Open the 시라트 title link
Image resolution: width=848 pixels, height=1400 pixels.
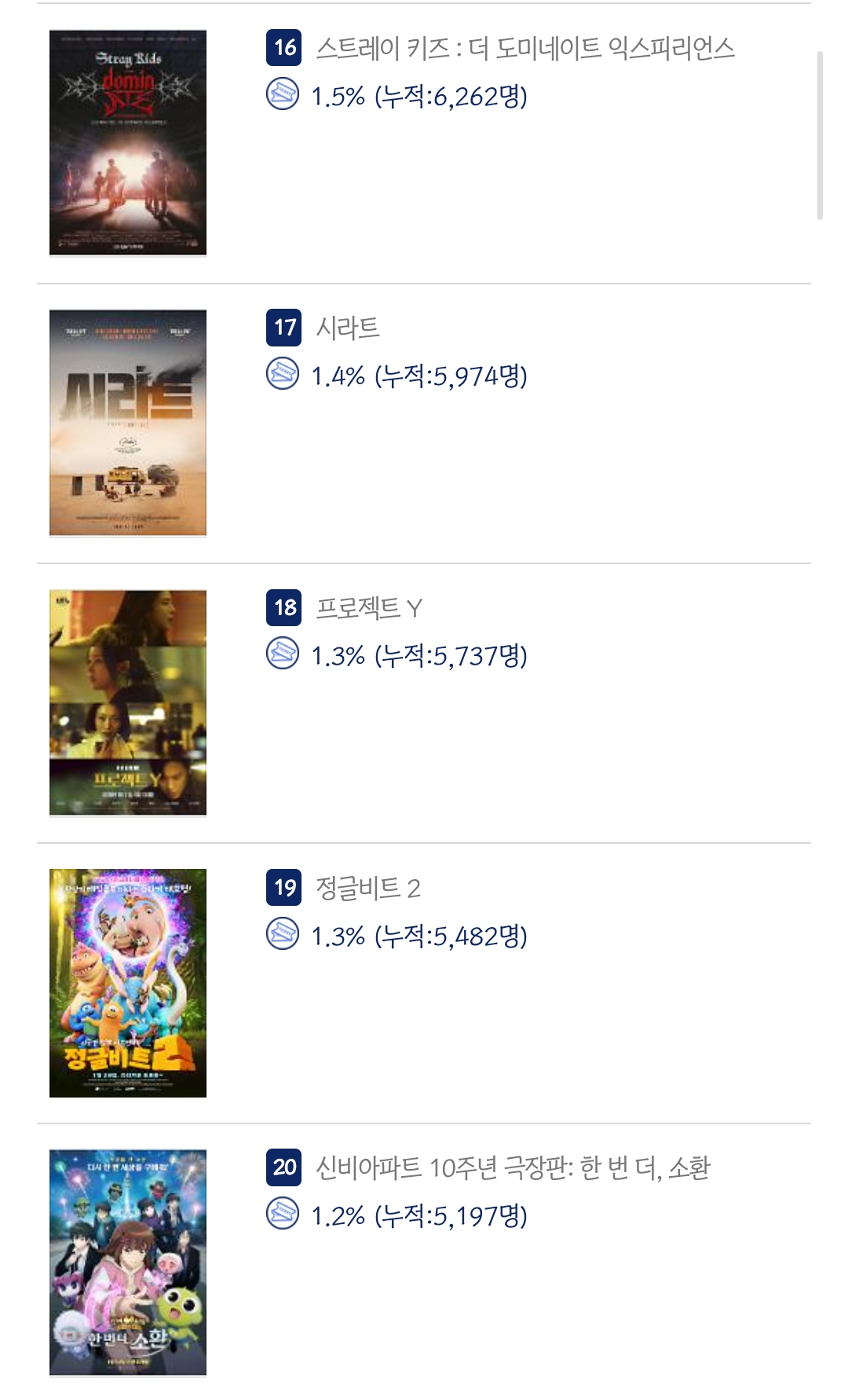click(348, 328)
